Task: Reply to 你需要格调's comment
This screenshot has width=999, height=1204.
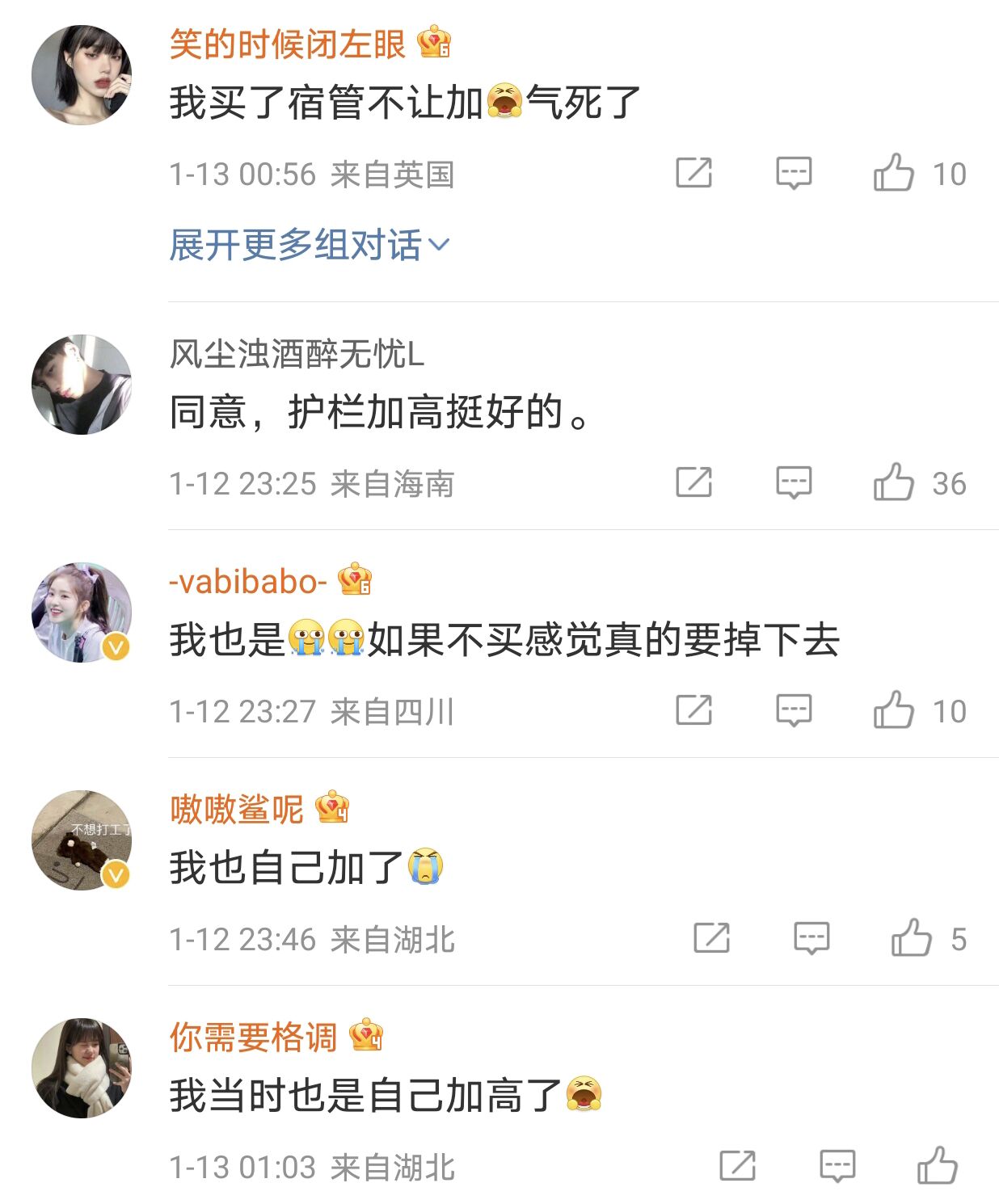Action: [x=837, y=1166]
